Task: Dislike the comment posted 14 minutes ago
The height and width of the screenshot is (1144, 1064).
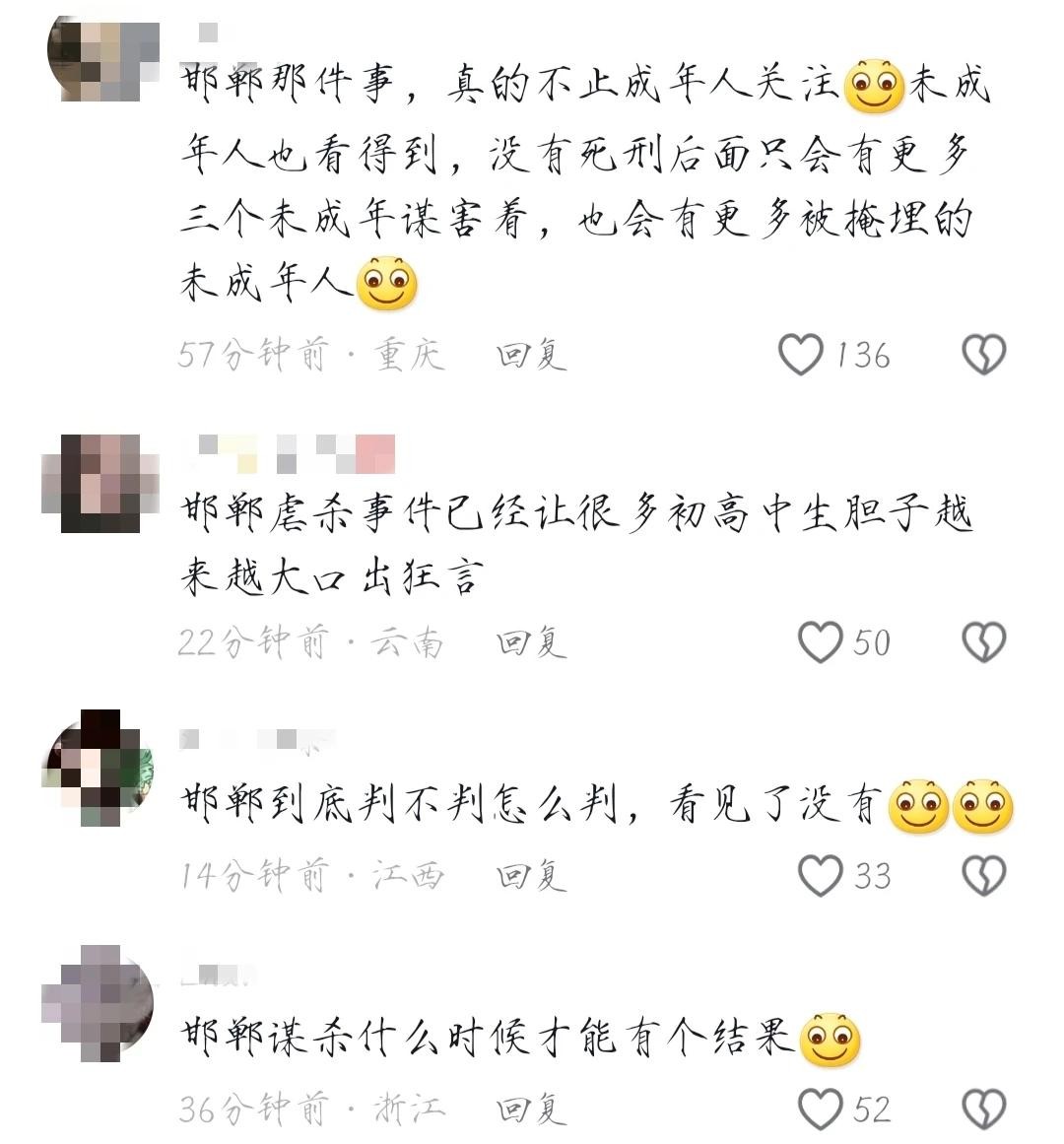Action: (x=983, y=875)
